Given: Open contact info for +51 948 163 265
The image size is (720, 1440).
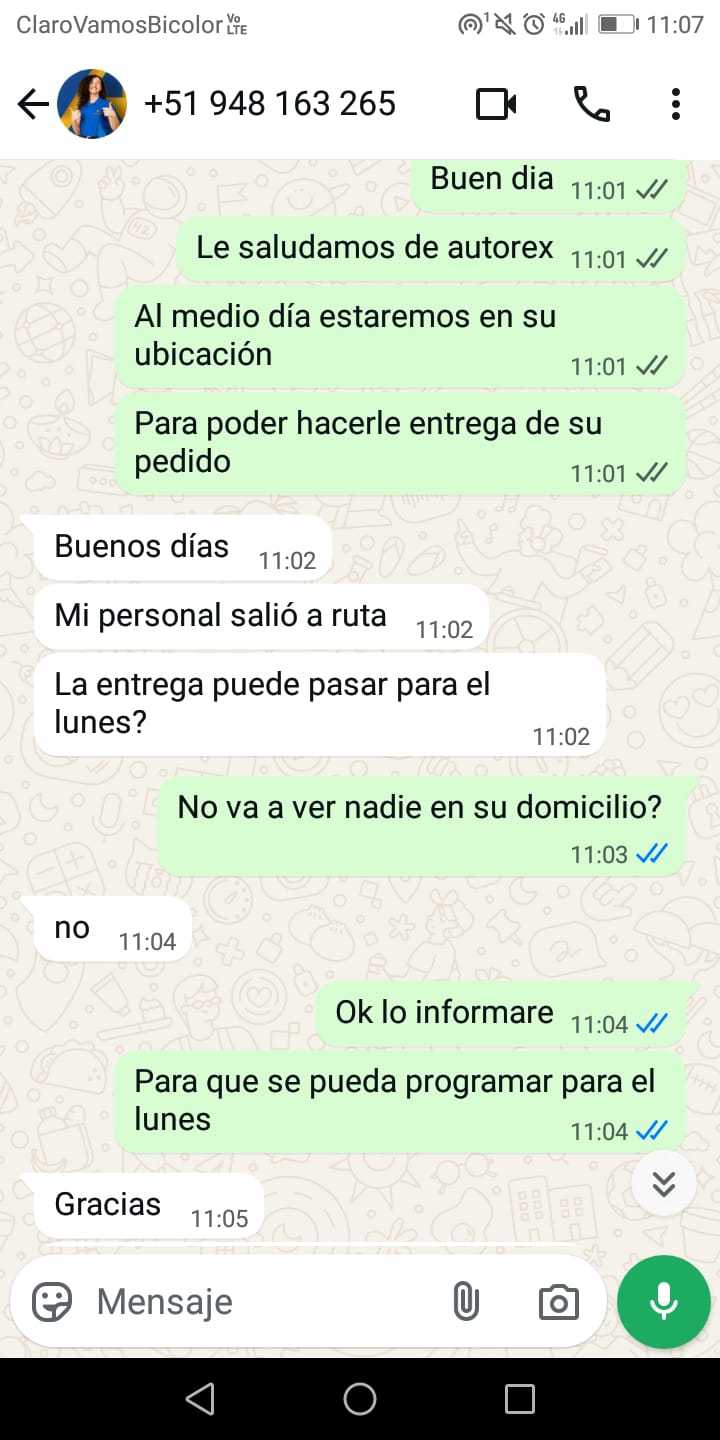Looking at the screenshot, I should pos(270,104).
